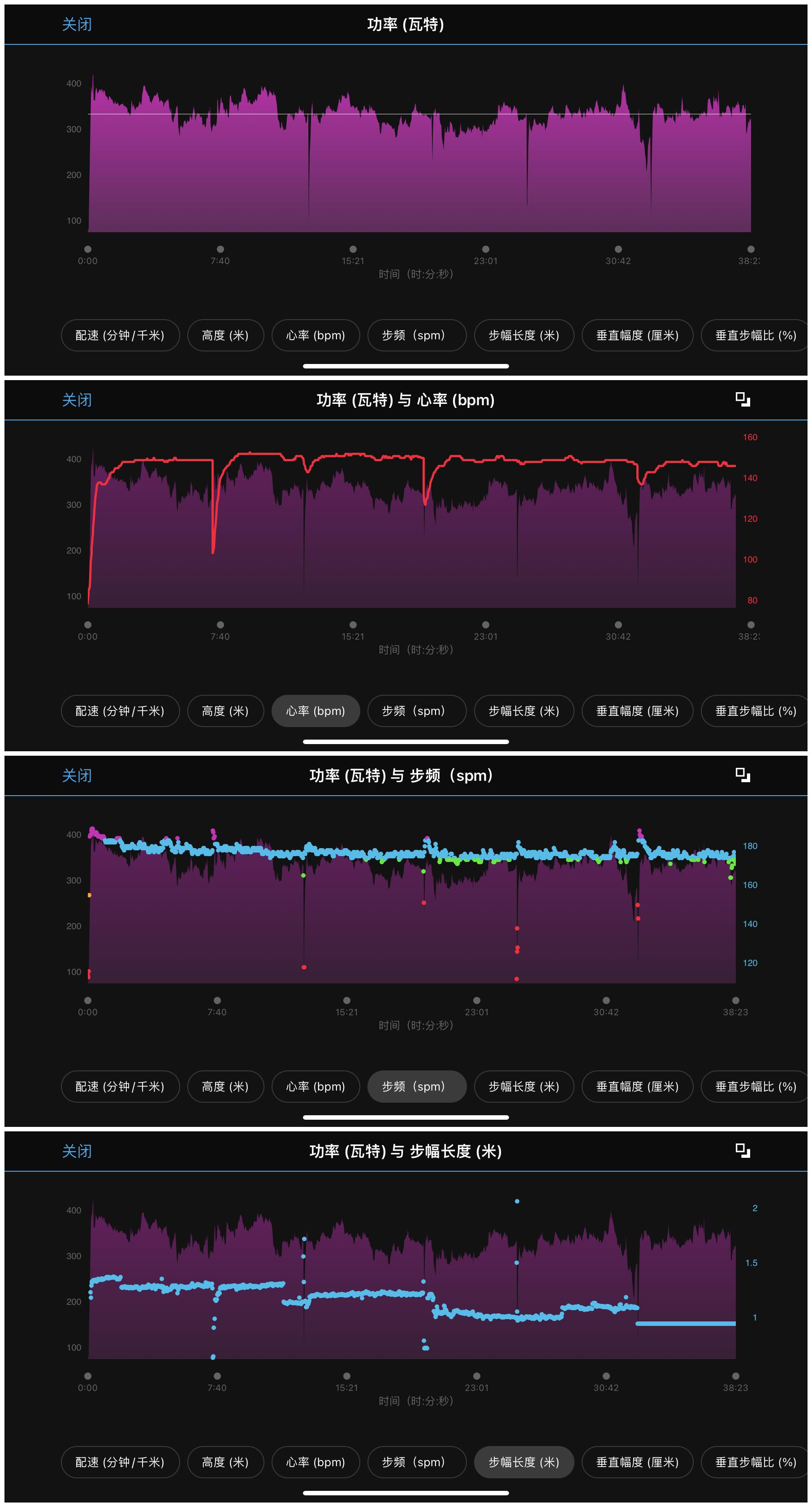Viewport: 812px width, 1507px height.
Task: Enable 垂直幅度 overlay on heart rate chart
Action: 637,711
